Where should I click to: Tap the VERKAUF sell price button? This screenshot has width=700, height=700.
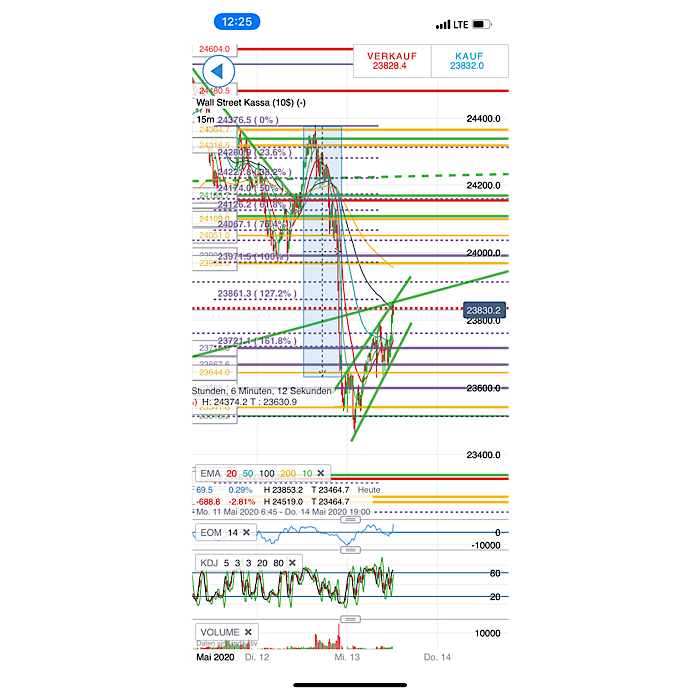[x=391, y=60]
